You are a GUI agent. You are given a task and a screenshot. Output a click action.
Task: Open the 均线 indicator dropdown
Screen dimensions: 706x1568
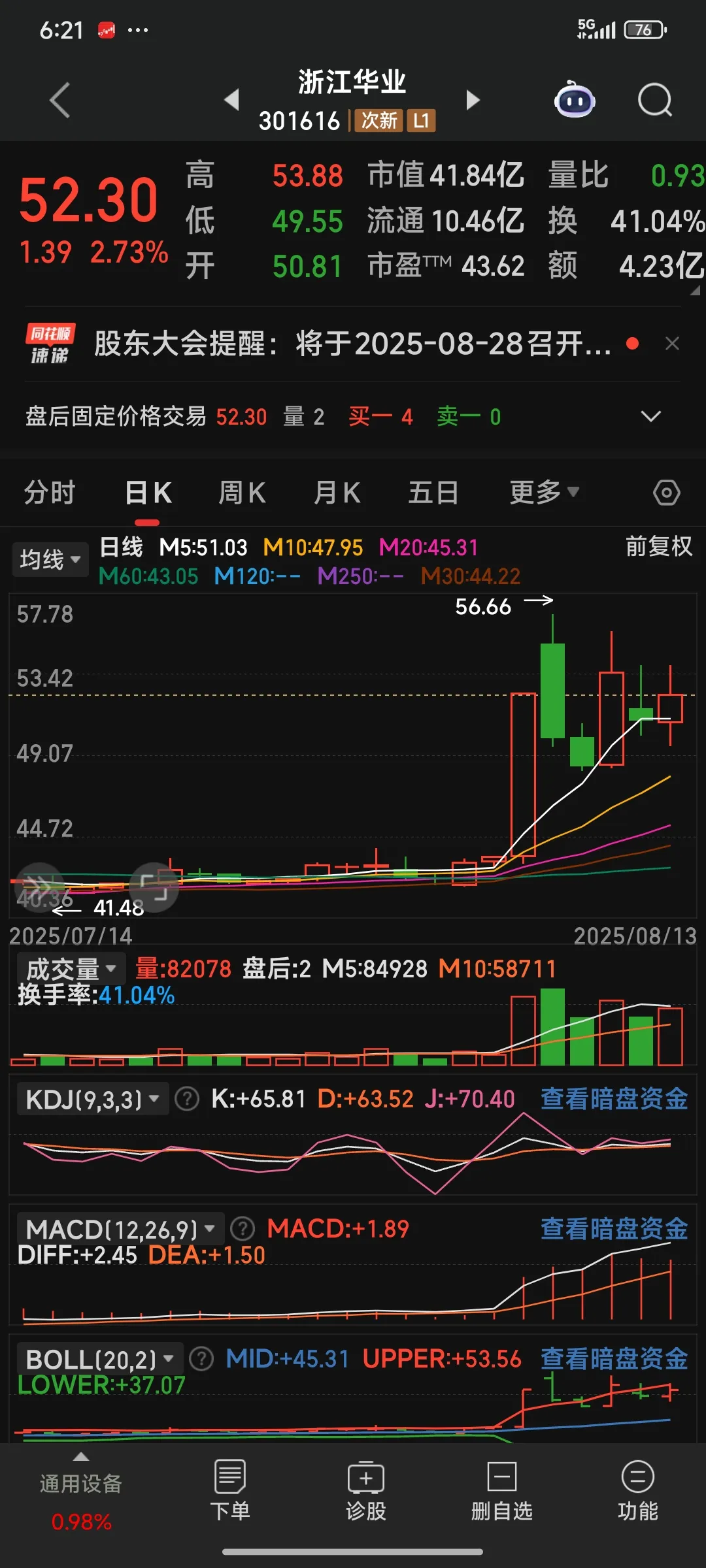[50, 559]
